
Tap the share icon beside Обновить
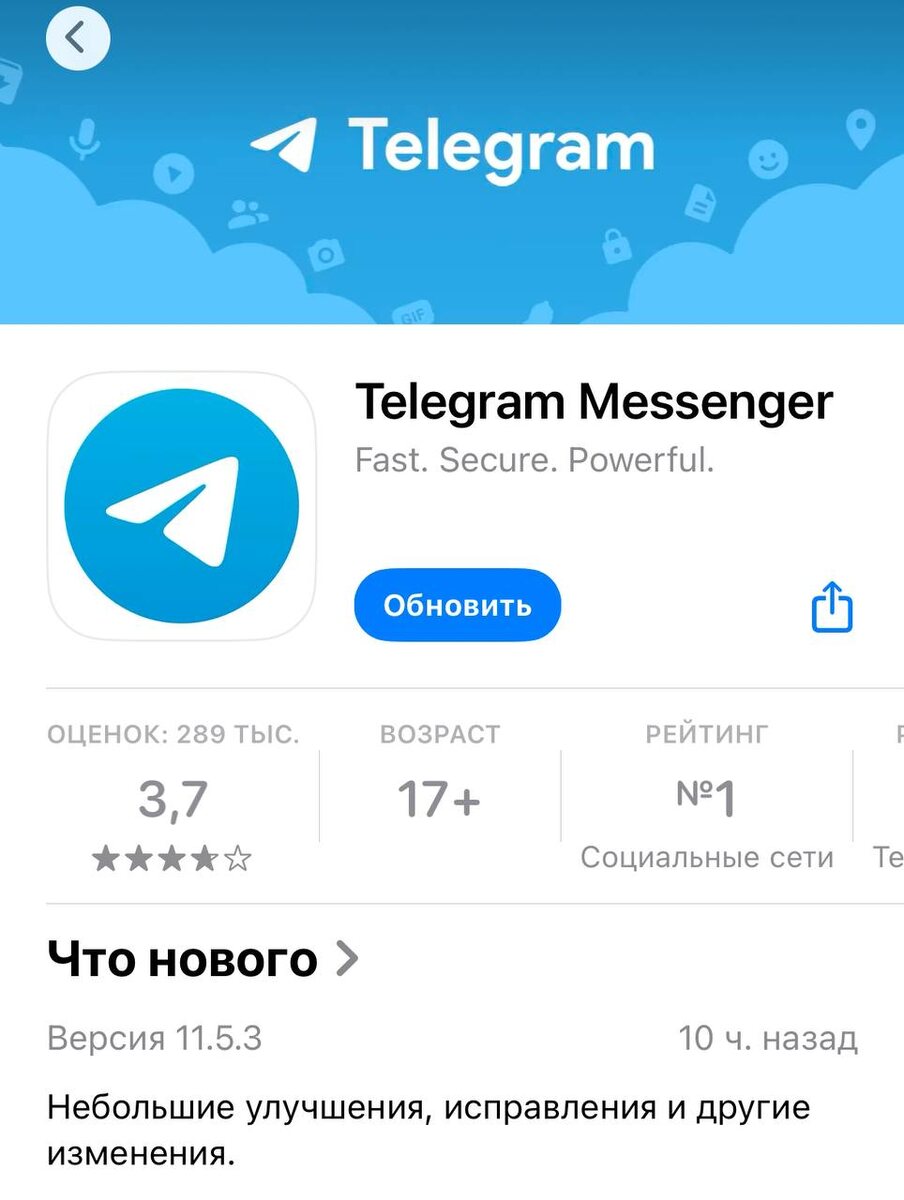[x=831, y=604]
